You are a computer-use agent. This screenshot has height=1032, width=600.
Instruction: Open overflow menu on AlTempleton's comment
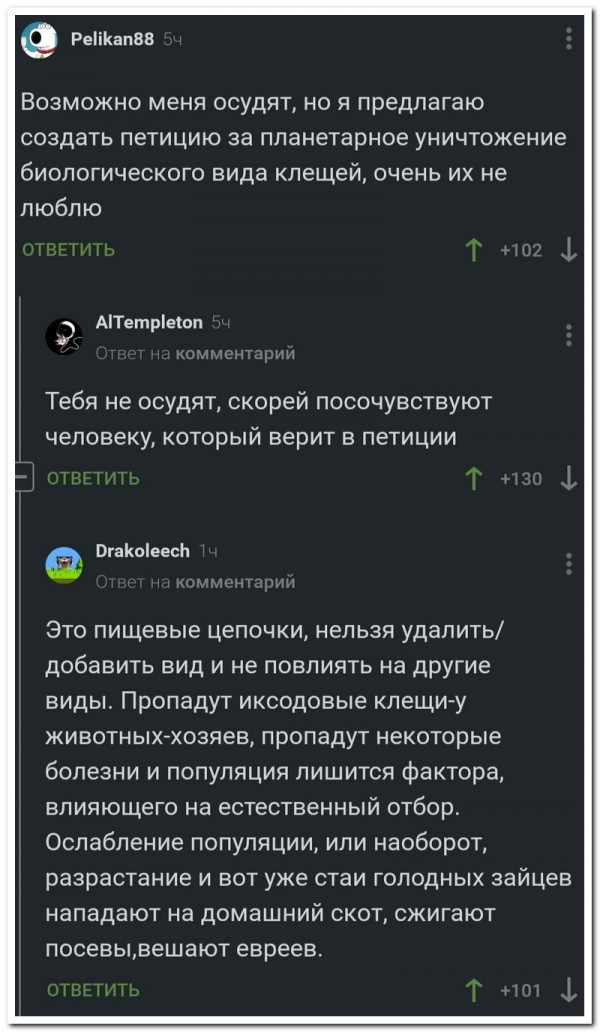(568, 335)
